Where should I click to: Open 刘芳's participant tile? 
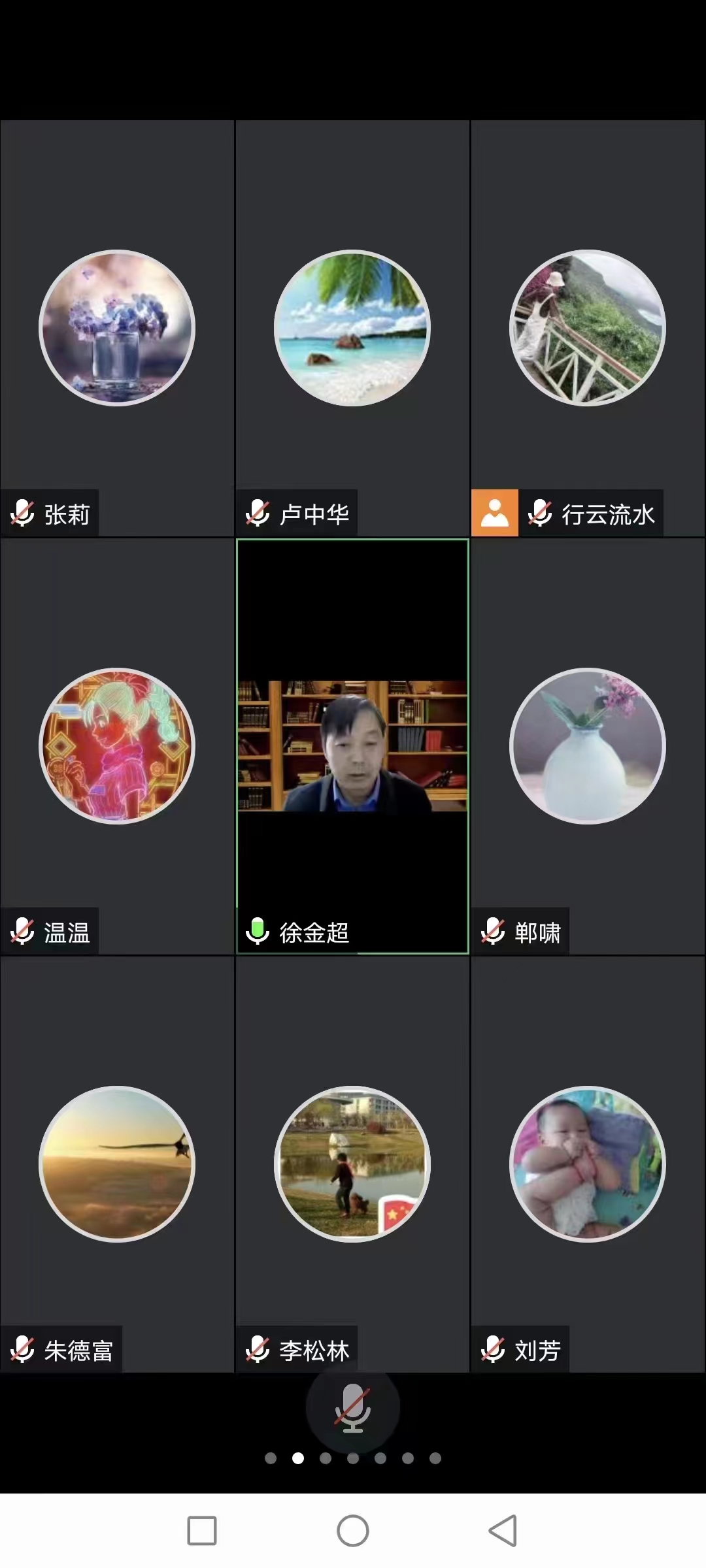click(x=587, y=1164)
